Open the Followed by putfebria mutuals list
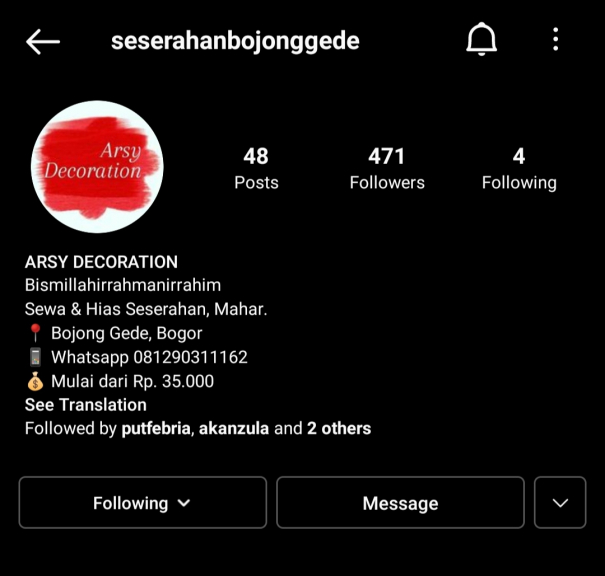605x576 pixels. coord(198,428)
